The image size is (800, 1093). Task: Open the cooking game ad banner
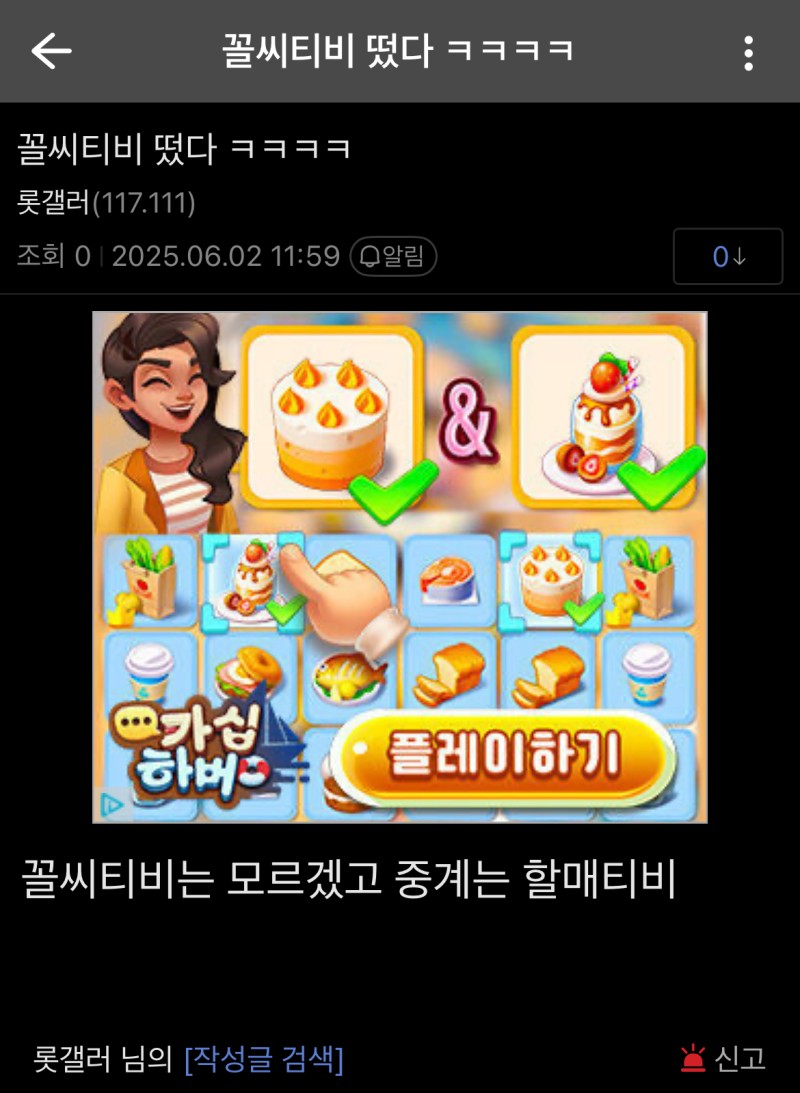pos(400,566)
